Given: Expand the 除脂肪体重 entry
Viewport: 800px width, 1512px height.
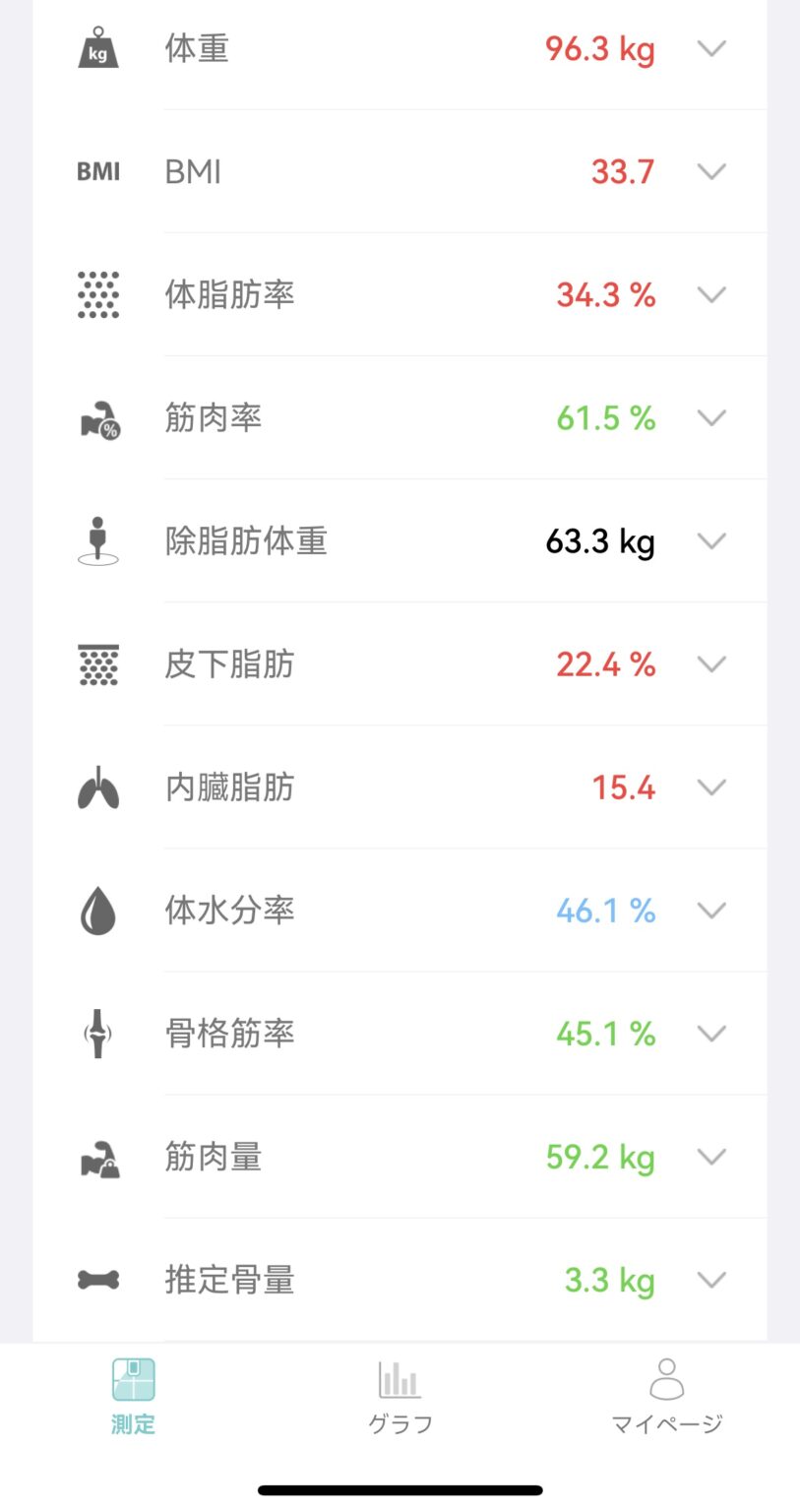Looking at the screenshot, I should pyautogui.click(x=710, y=540).
